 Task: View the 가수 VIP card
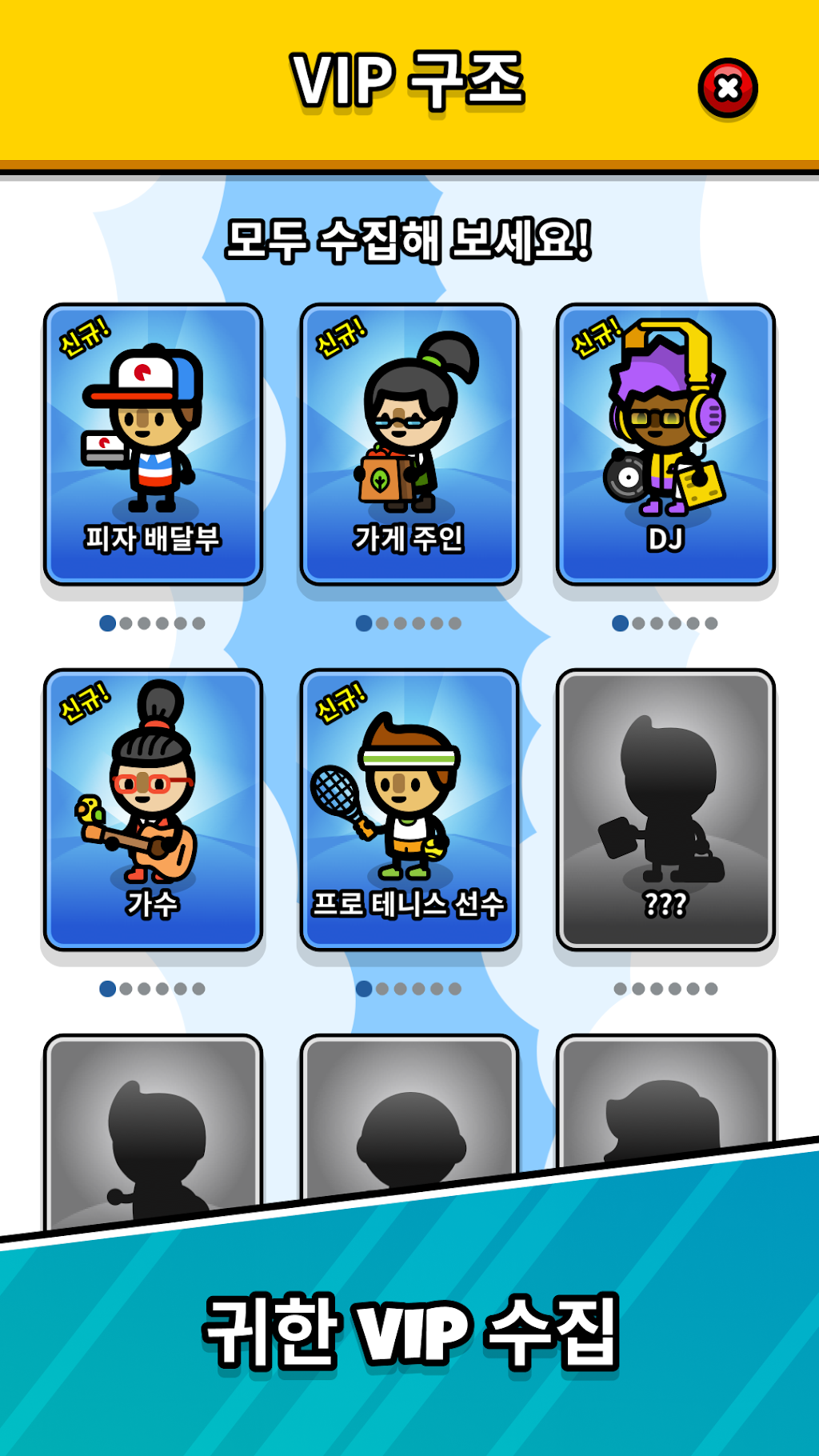[153, 810]
